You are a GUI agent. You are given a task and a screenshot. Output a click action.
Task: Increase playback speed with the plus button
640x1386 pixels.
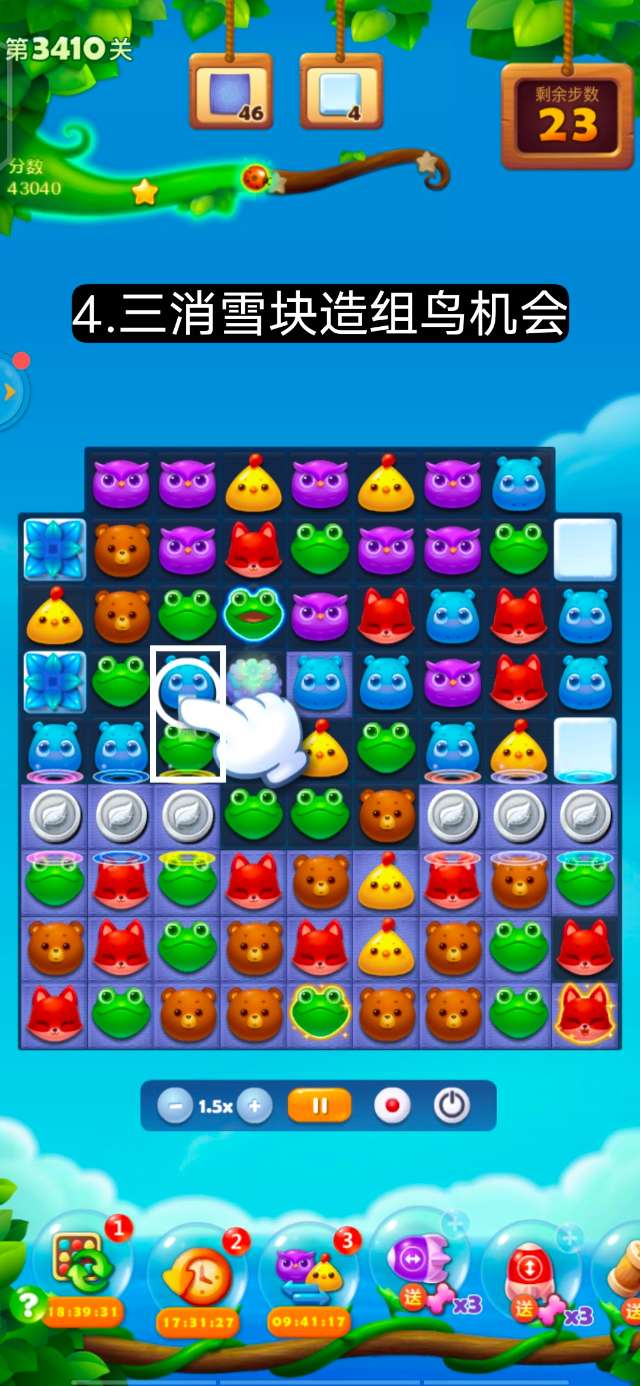[x=255, y=1106]
